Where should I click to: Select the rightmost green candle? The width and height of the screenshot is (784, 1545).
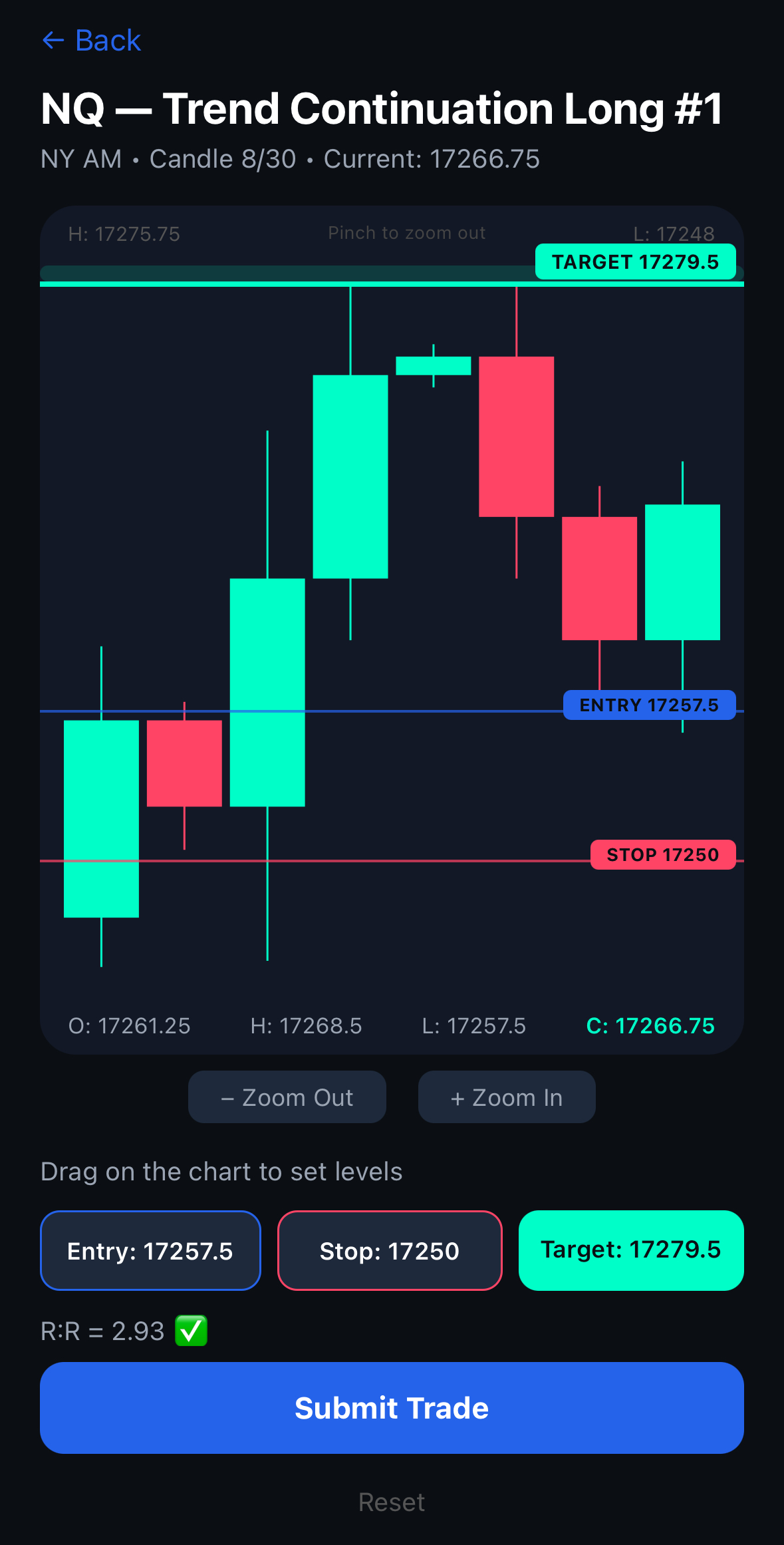(682, 572)
